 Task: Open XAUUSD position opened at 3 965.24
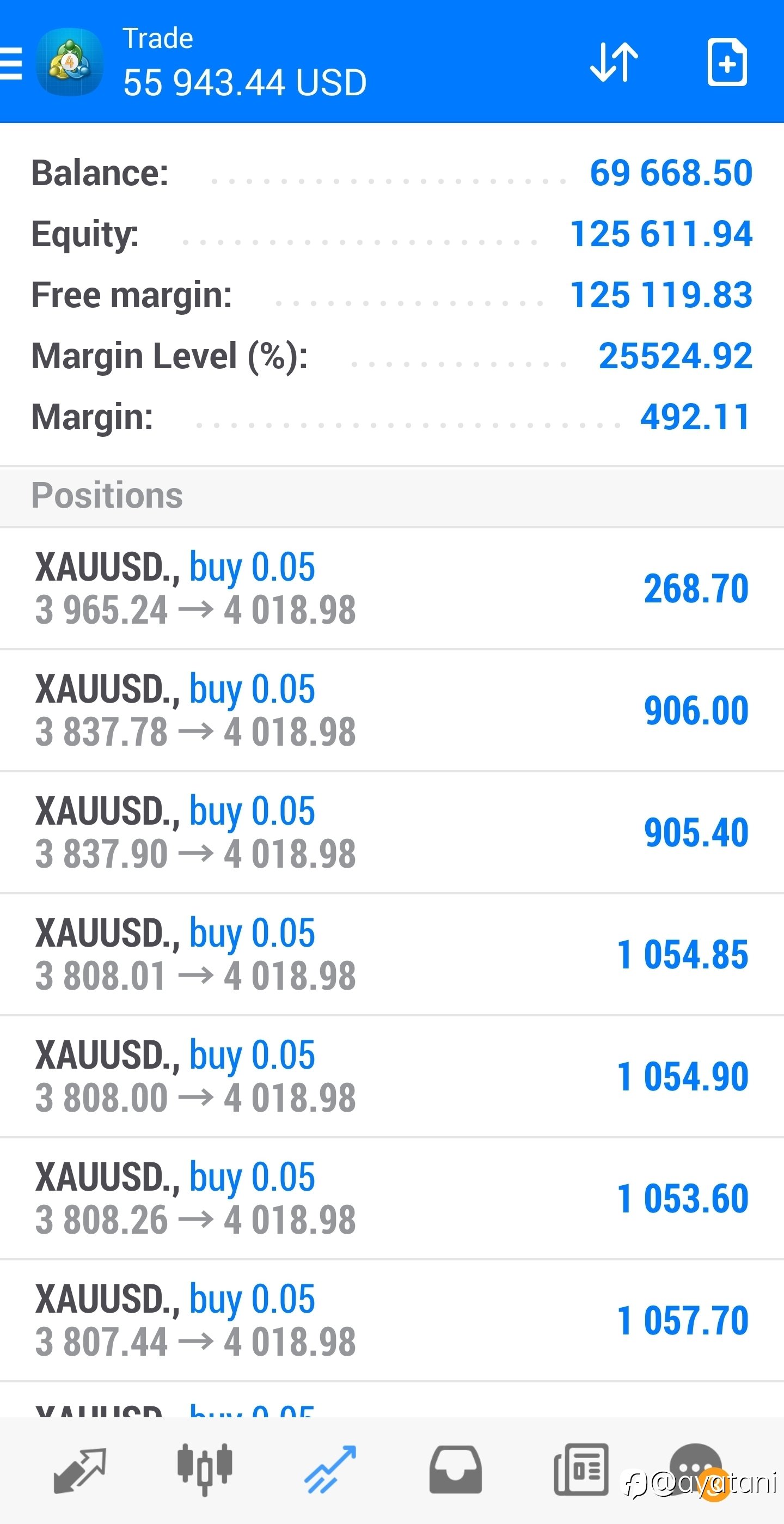[x=391, y=589]
